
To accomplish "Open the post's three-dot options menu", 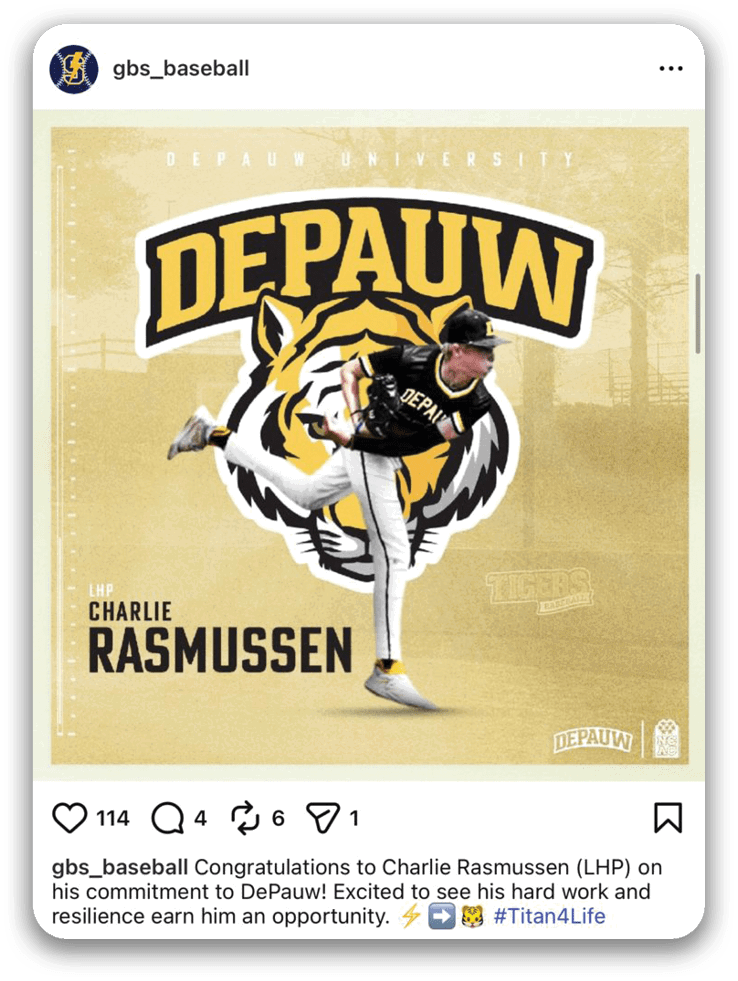I will pyautogui.click(x=670, y=69).
